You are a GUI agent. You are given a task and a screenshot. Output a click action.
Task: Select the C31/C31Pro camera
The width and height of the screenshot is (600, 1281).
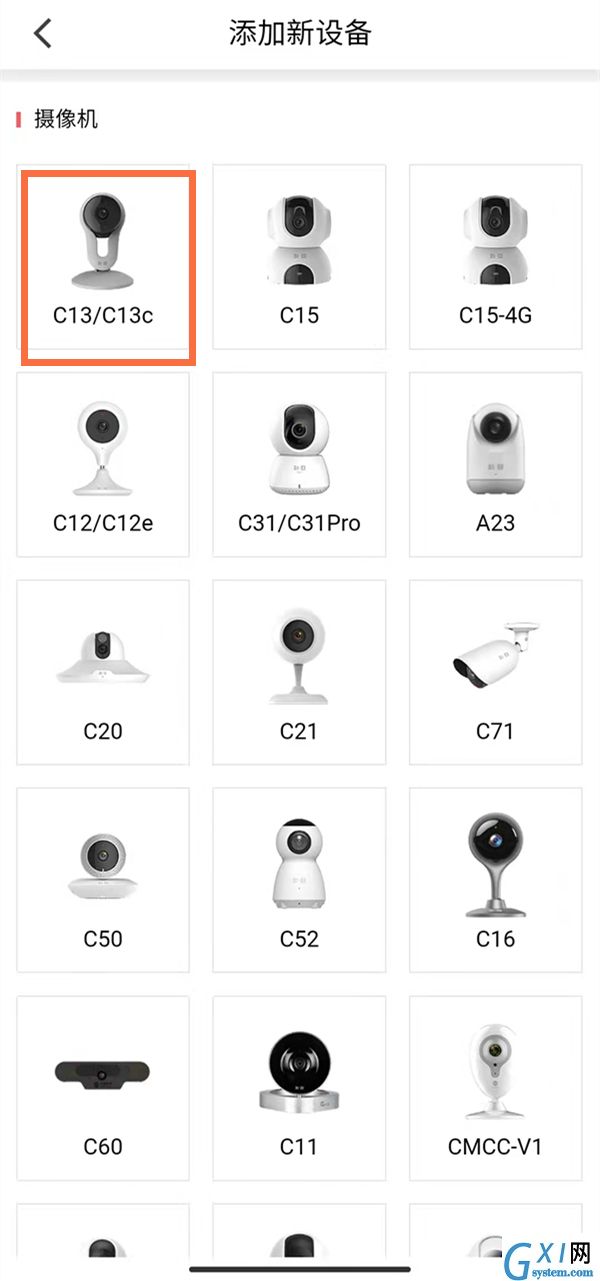299,465
